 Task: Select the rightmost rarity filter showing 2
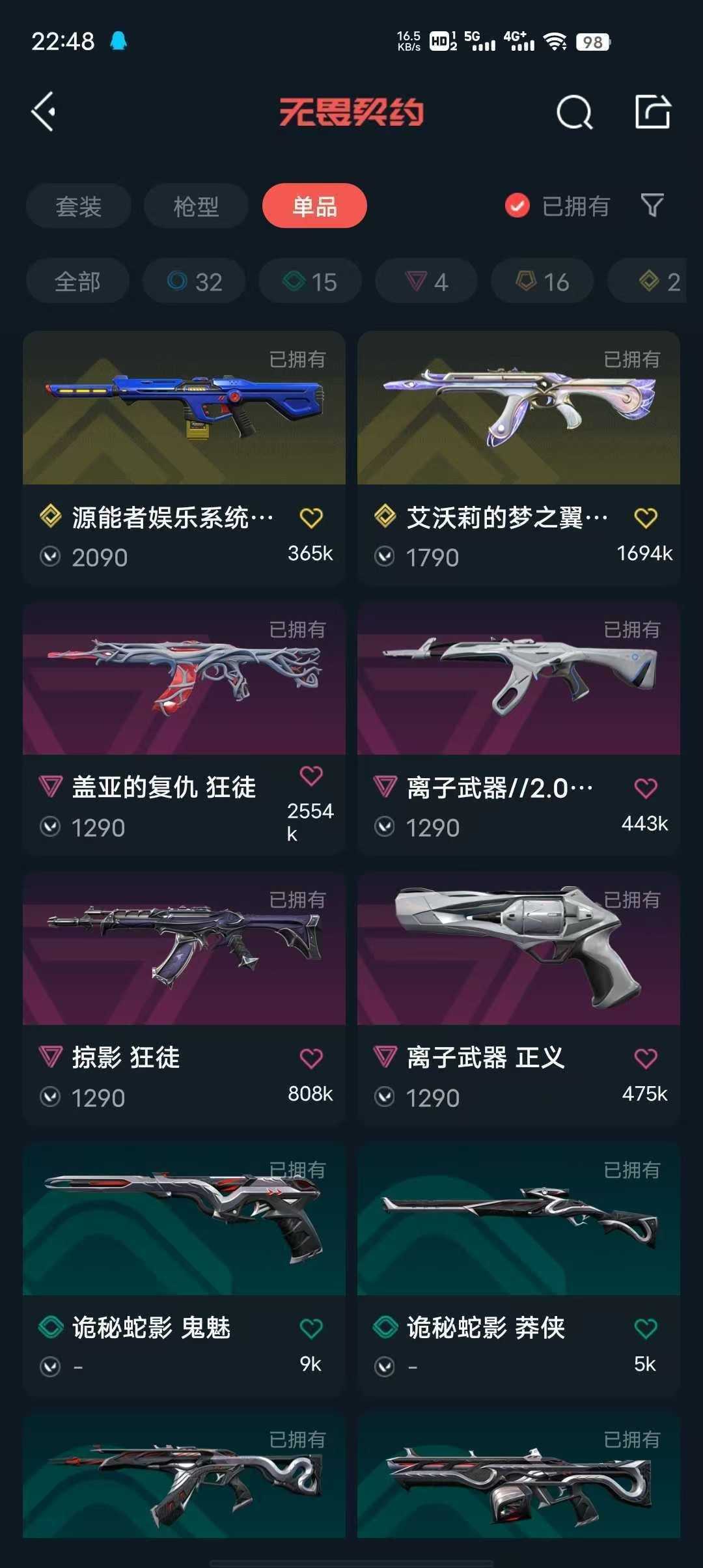(654, 281)
